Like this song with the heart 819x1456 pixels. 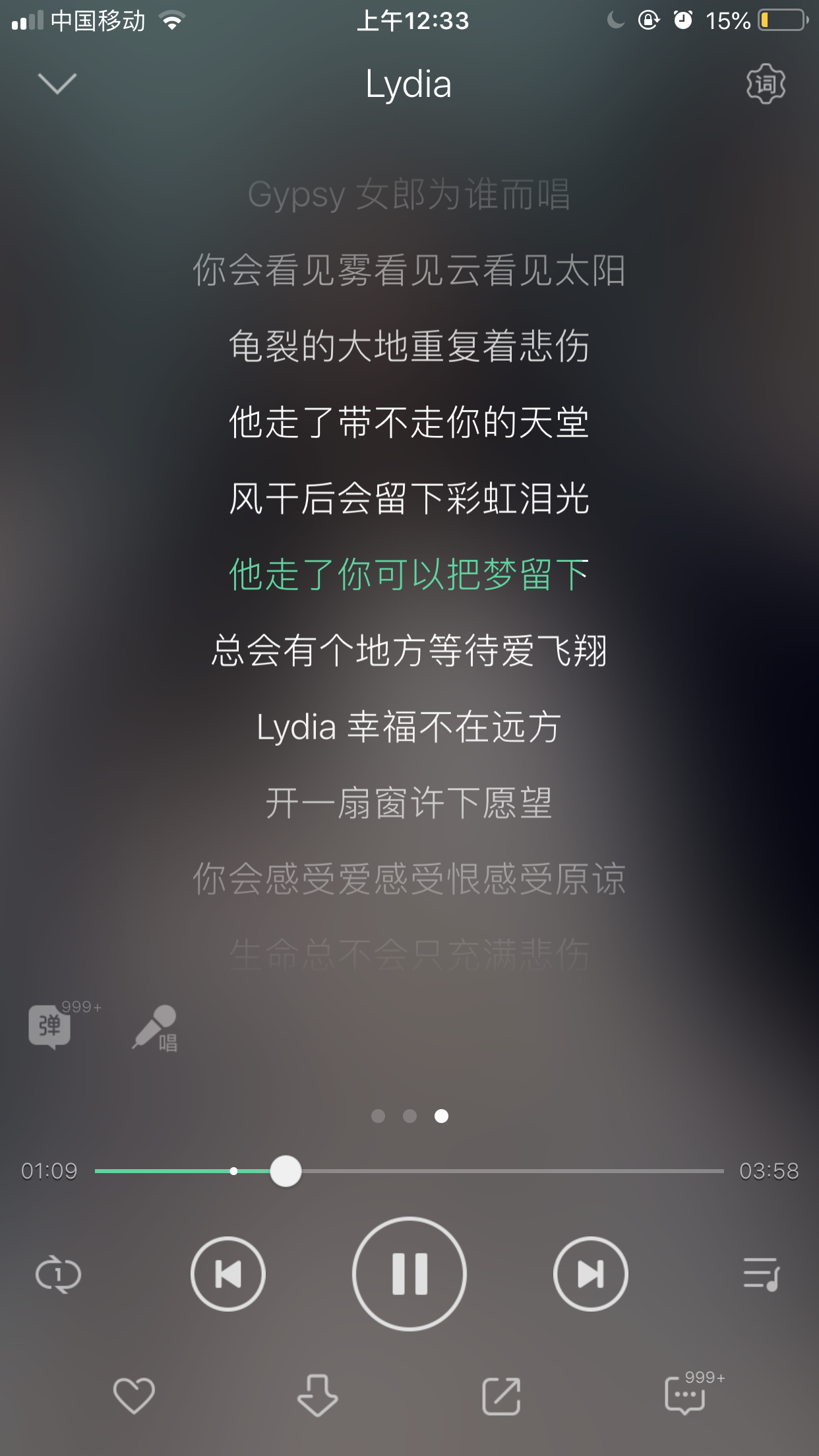[134, 1395]
